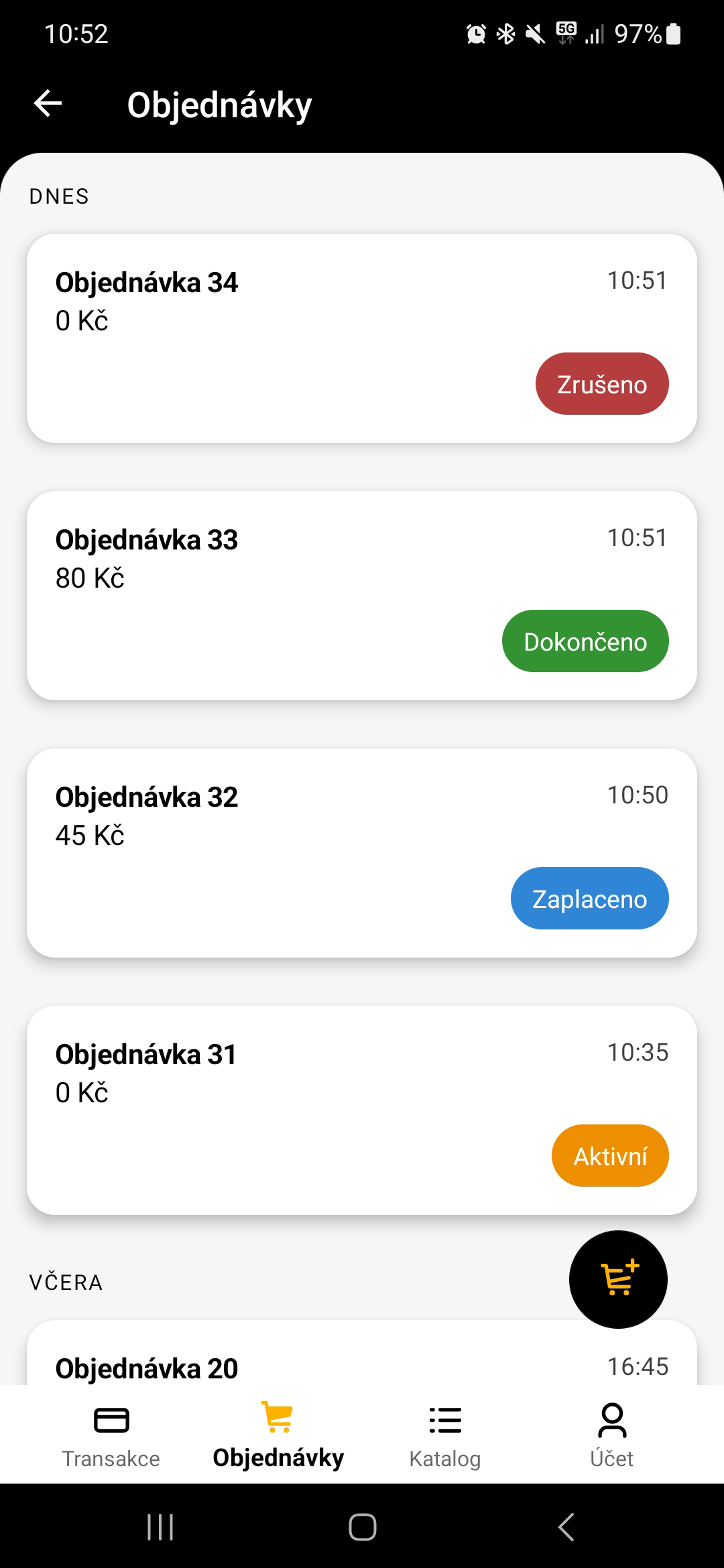Image resolution: width=724 pixels, height=1568 pixels.
Task: Go back using the app bar arrow
Action: click(x=48, y=104)
